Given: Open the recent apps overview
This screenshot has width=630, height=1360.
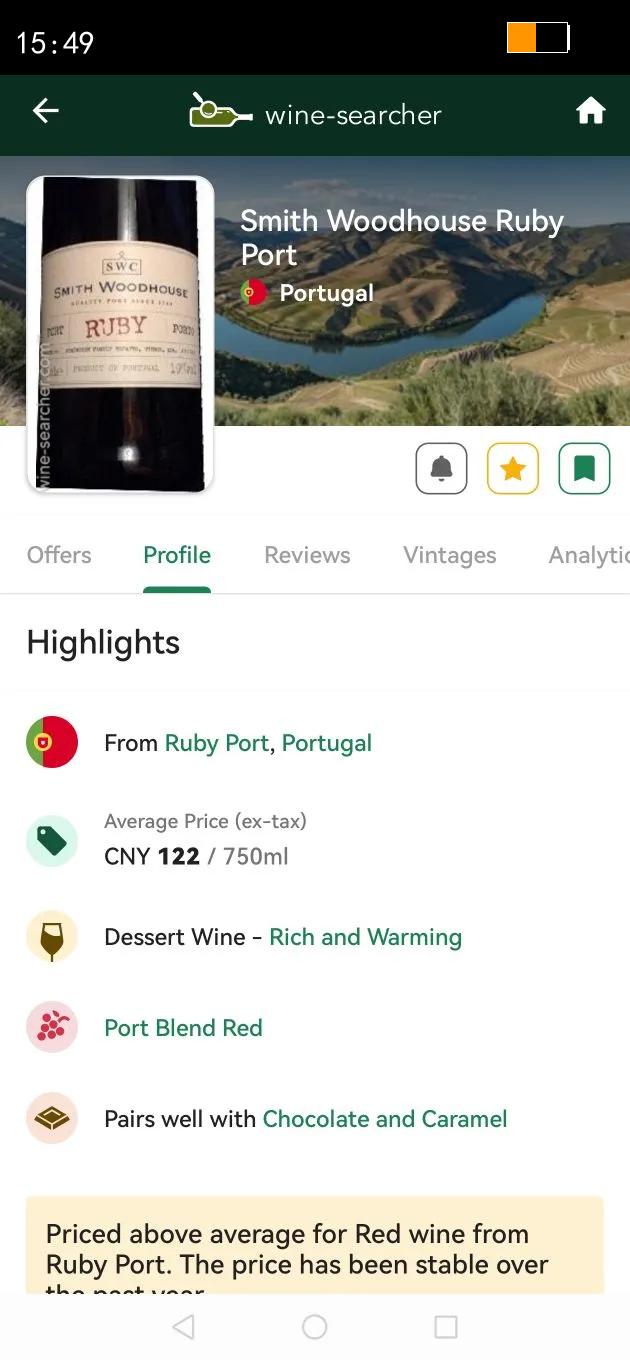Looking at the screenshot, I should (x=446, y=1327).
